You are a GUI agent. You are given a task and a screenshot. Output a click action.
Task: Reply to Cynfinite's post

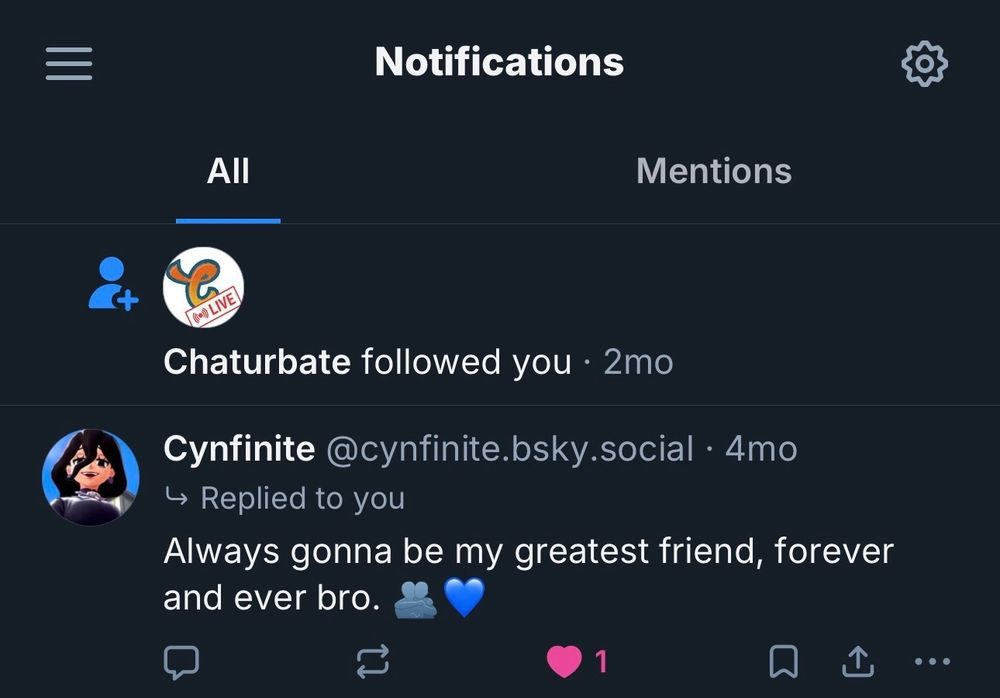click(181, 660)
